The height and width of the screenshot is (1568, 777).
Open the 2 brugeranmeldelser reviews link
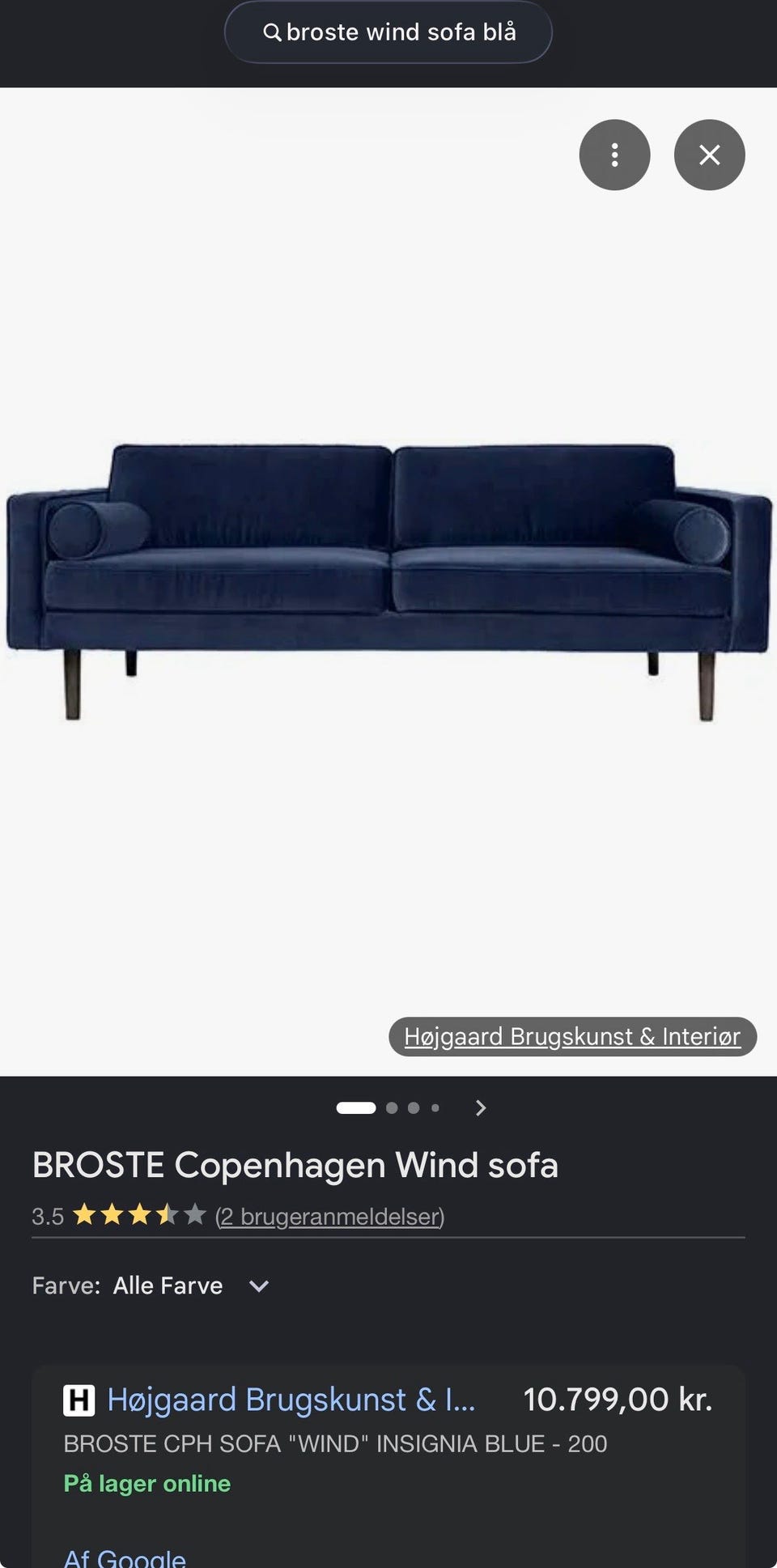coord(330,1216)
